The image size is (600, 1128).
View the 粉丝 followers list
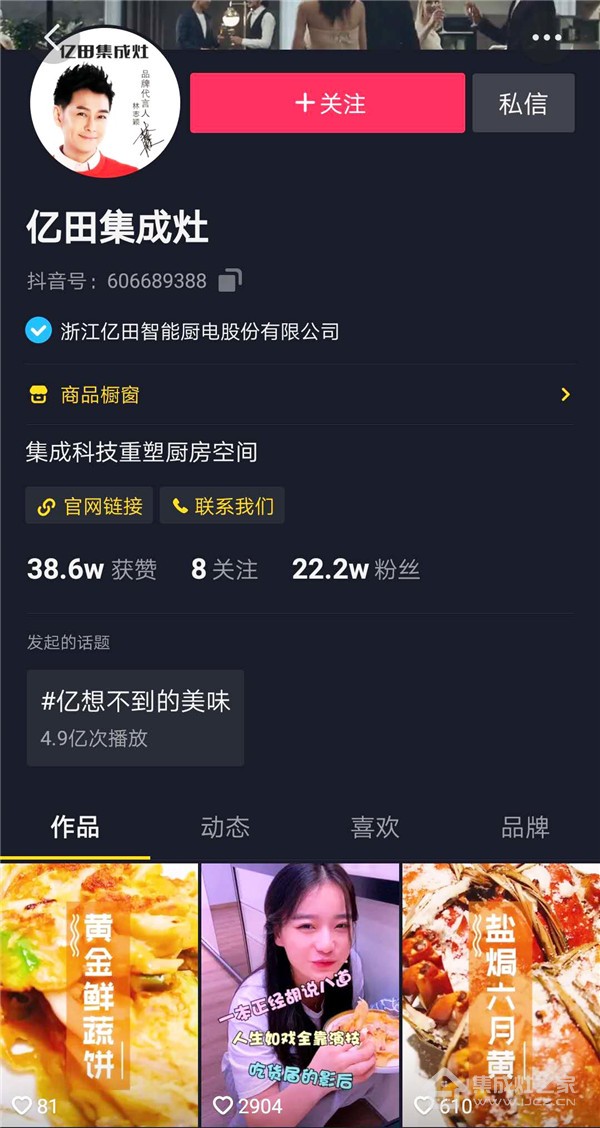(x=356, y=570)
